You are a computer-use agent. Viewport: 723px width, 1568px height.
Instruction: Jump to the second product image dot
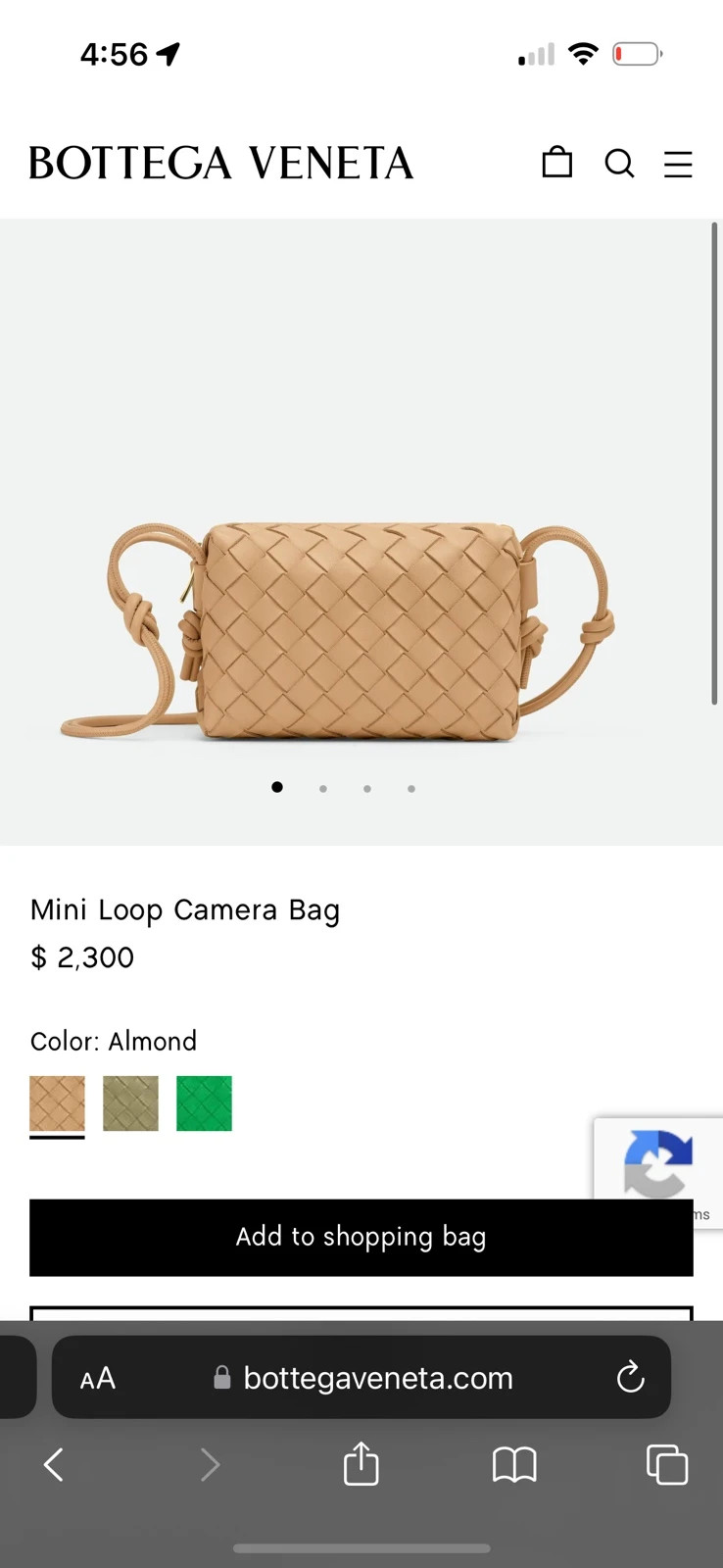click(x=323, y=788)
